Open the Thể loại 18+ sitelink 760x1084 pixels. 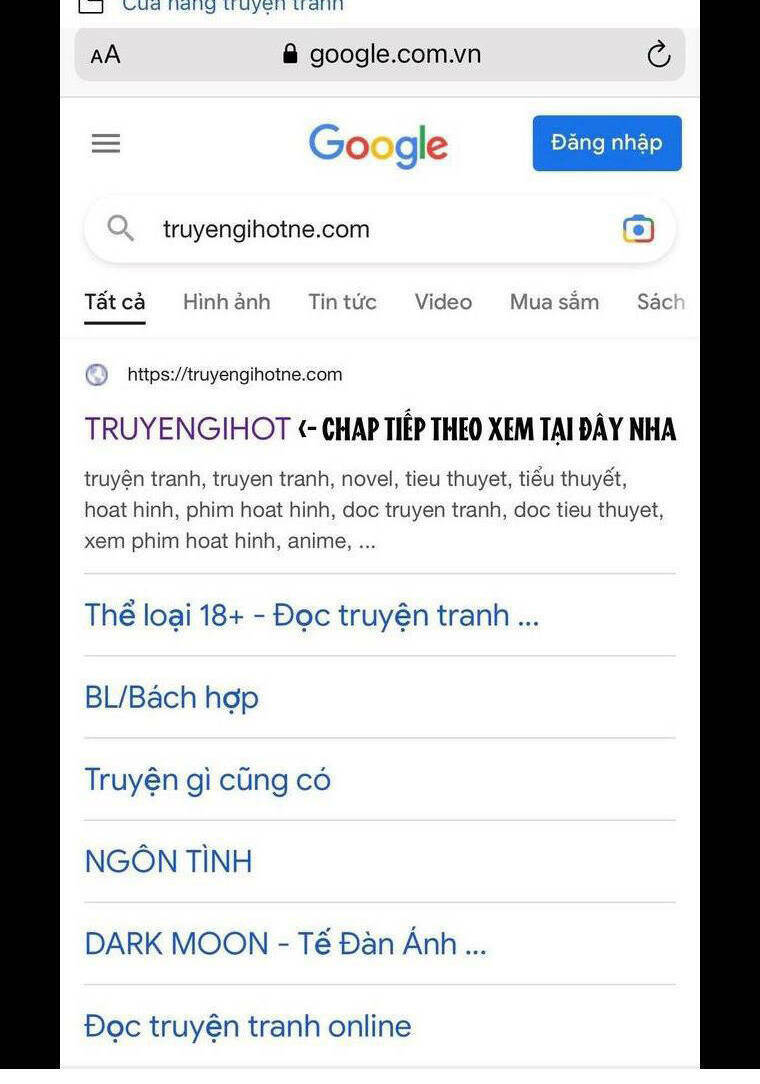tap(311, 615)
